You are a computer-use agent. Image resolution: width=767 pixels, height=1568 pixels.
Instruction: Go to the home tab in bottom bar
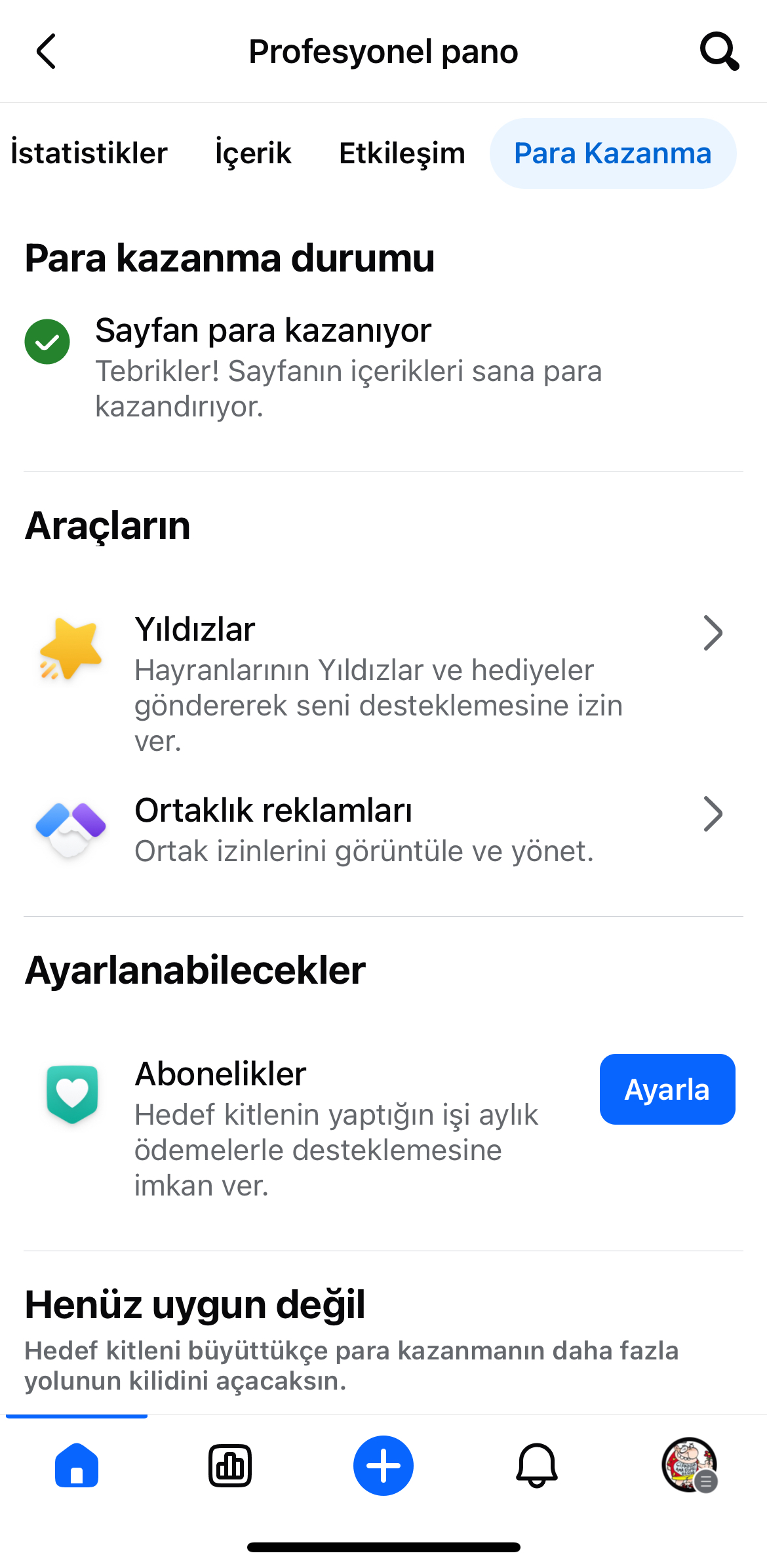pyautogui.click(x=77, y=1465)
